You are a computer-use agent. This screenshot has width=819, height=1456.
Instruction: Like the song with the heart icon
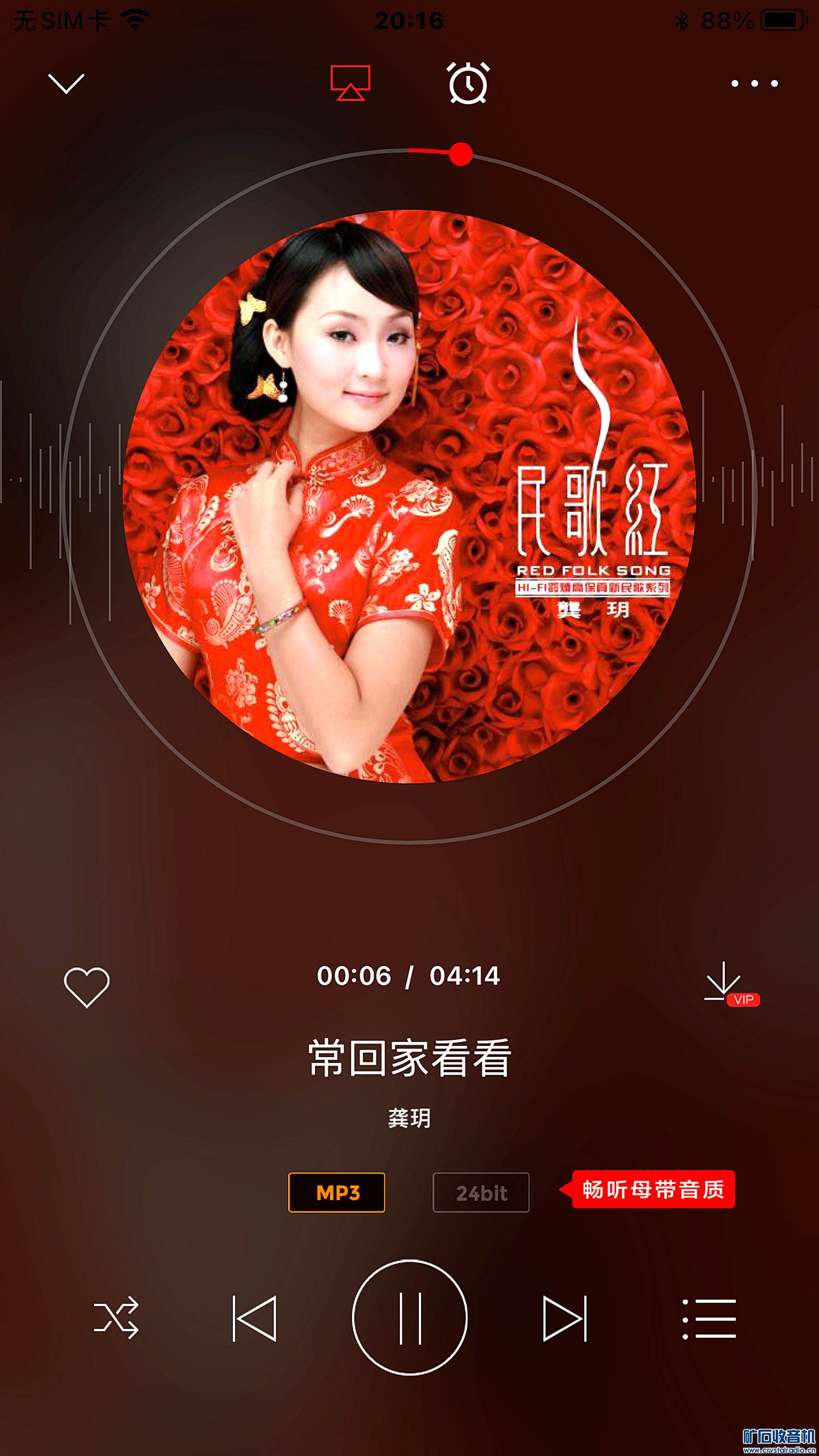pyautogui.click(x=86, y=987)
